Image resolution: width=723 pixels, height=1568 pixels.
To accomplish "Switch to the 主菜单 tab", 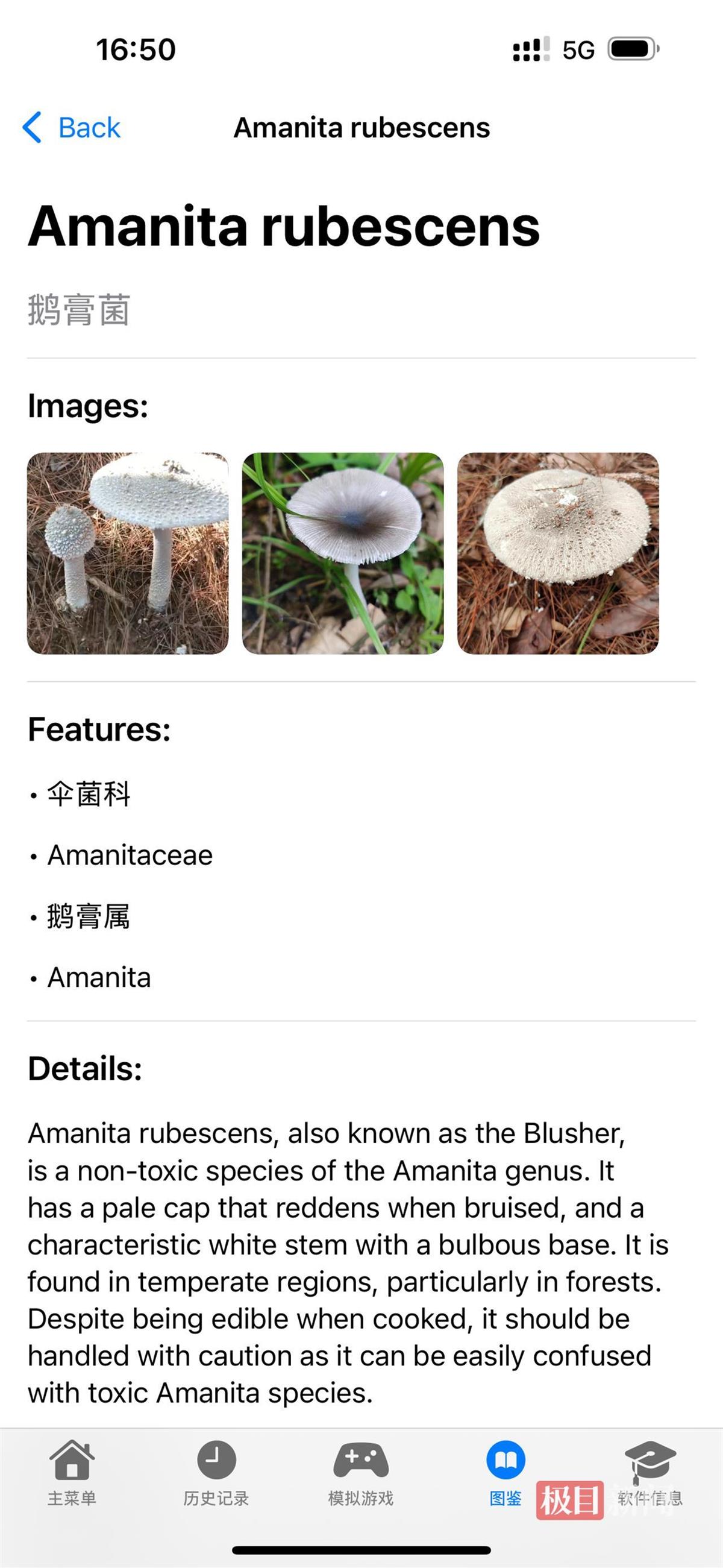I will pos(72,1472).
